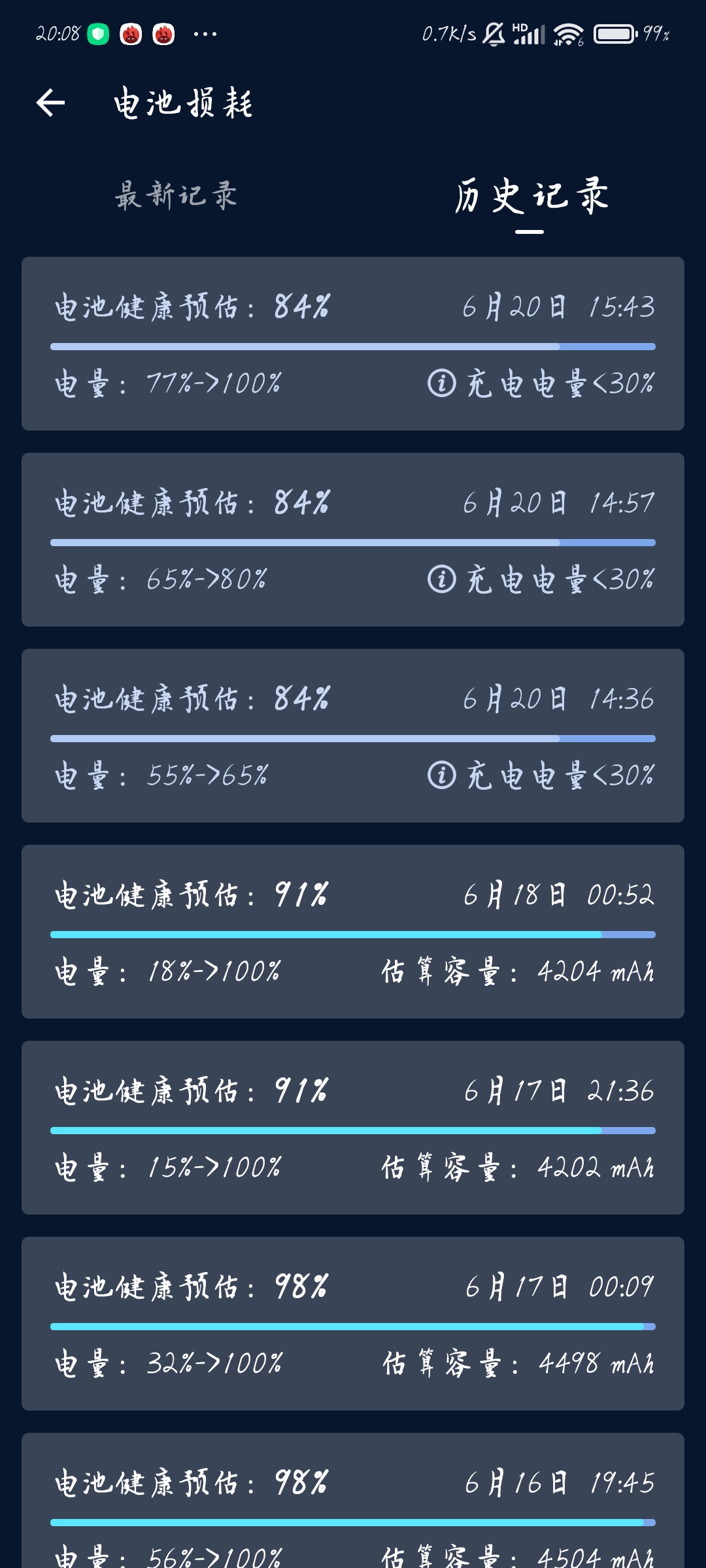Open the 6月18日 00:52 battery record
Screen dimensions: 706x1568
point(353,932)
